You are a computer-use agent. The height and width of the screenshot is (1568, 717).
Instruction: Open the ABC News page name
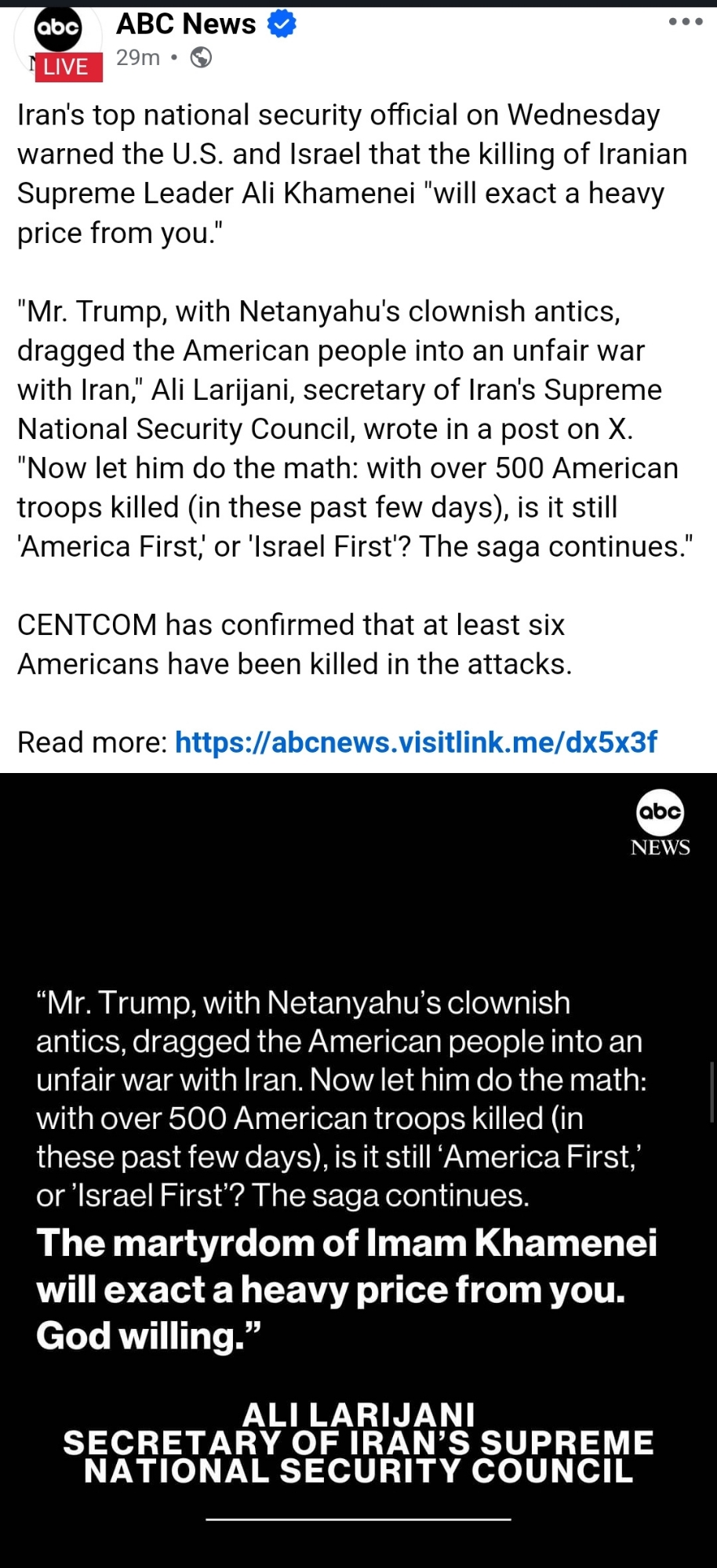(186, 24)
